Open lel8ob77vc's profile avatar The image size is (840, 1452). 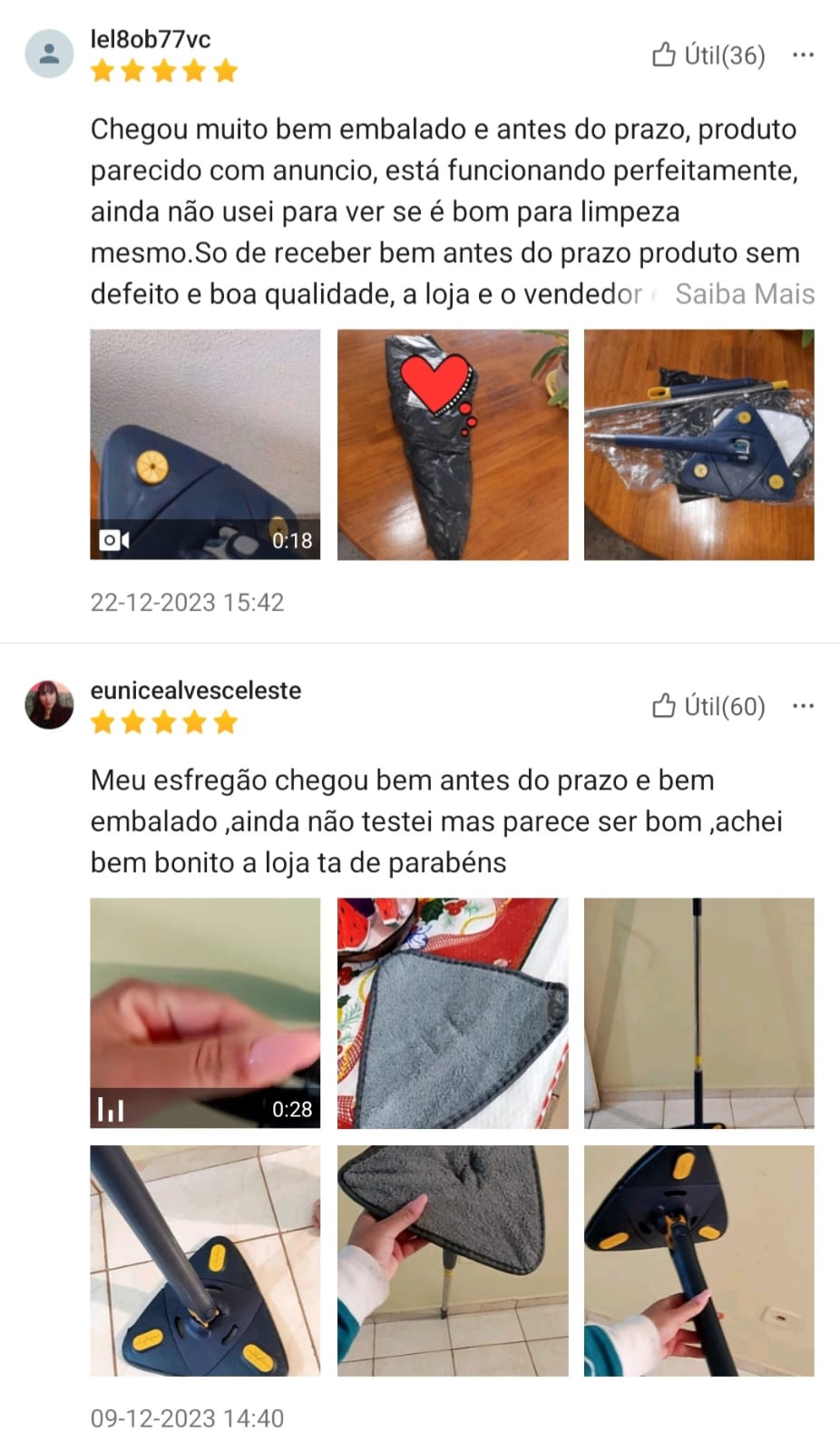pos(49,54)
